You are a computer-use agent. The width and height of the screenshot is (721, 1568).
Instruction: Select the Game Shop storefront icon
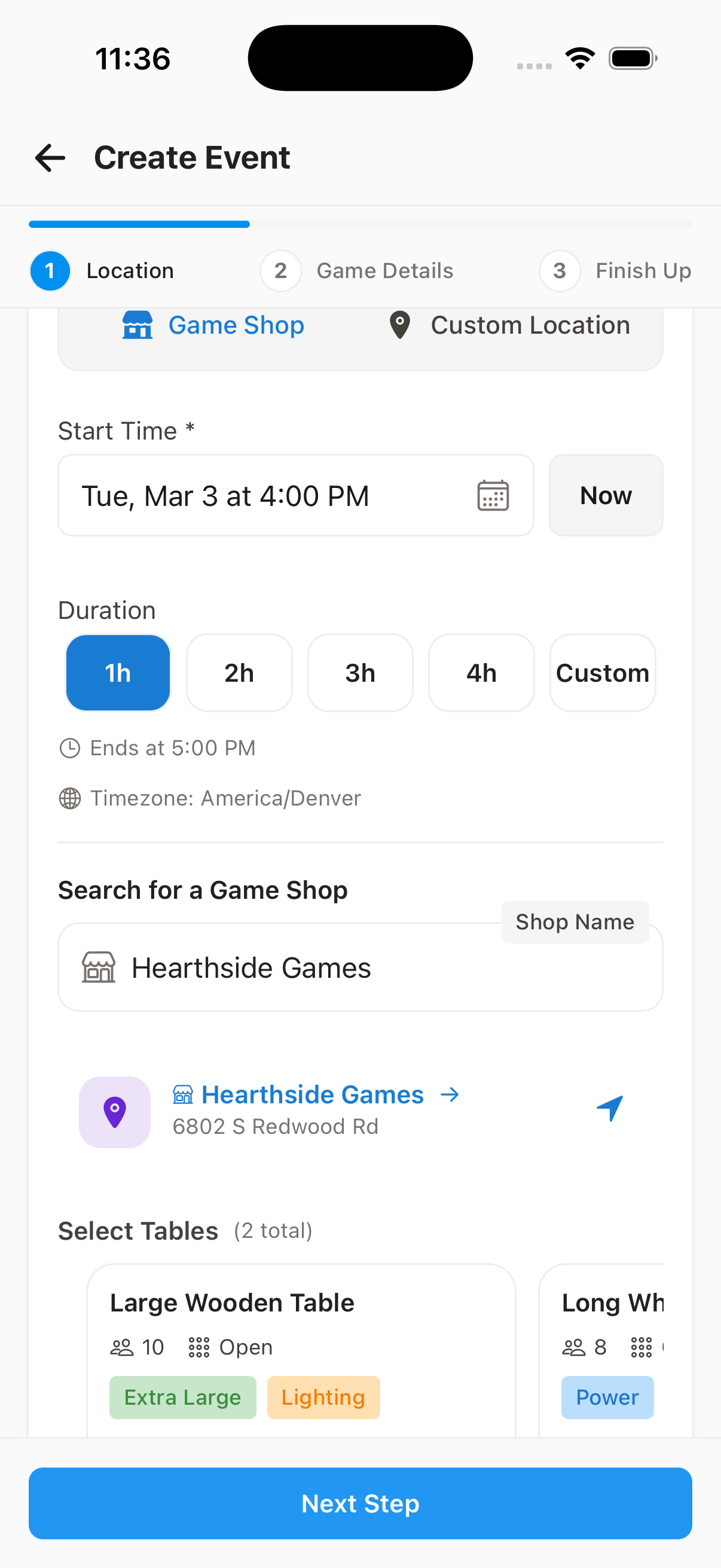[x=138, y=326]
